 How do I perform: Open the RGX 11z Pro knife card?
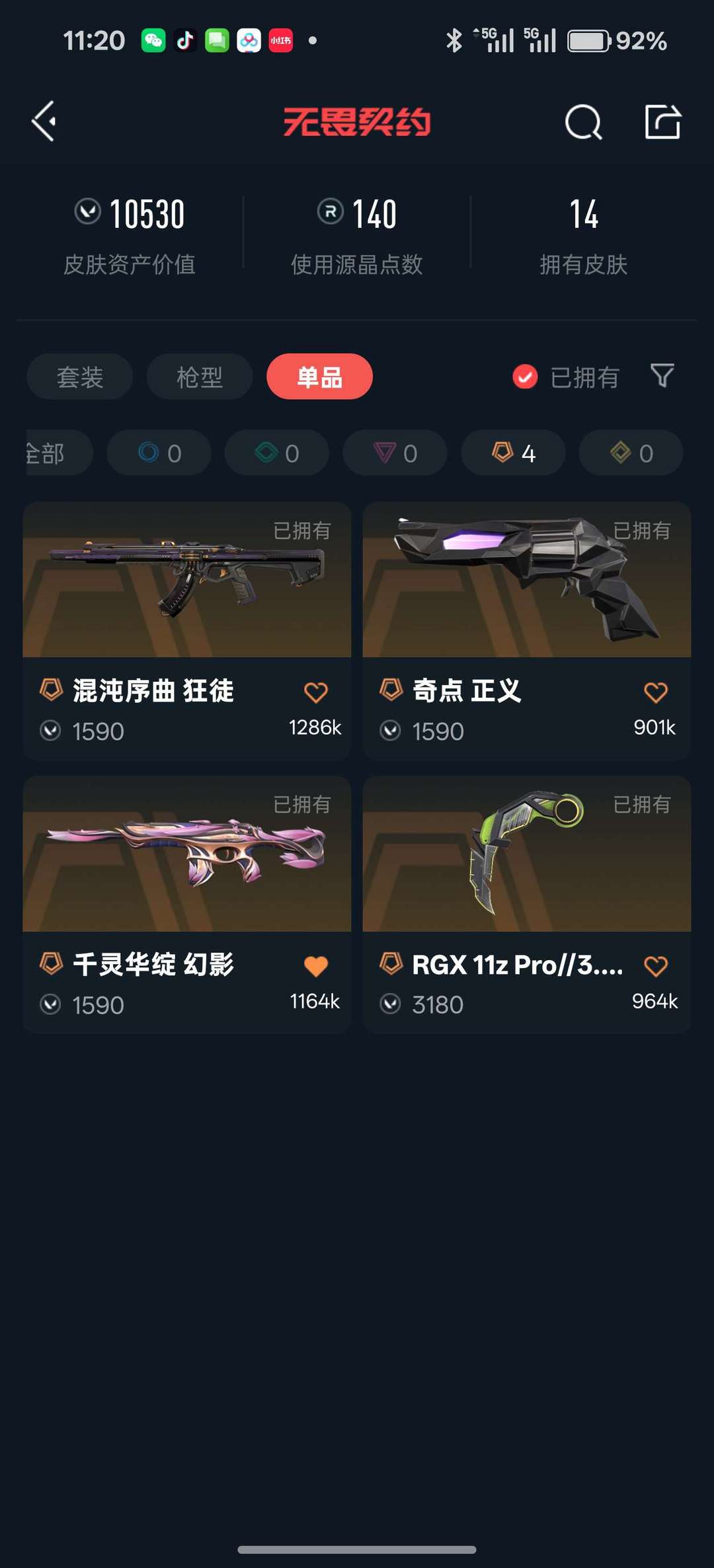(x=527, y=905)
